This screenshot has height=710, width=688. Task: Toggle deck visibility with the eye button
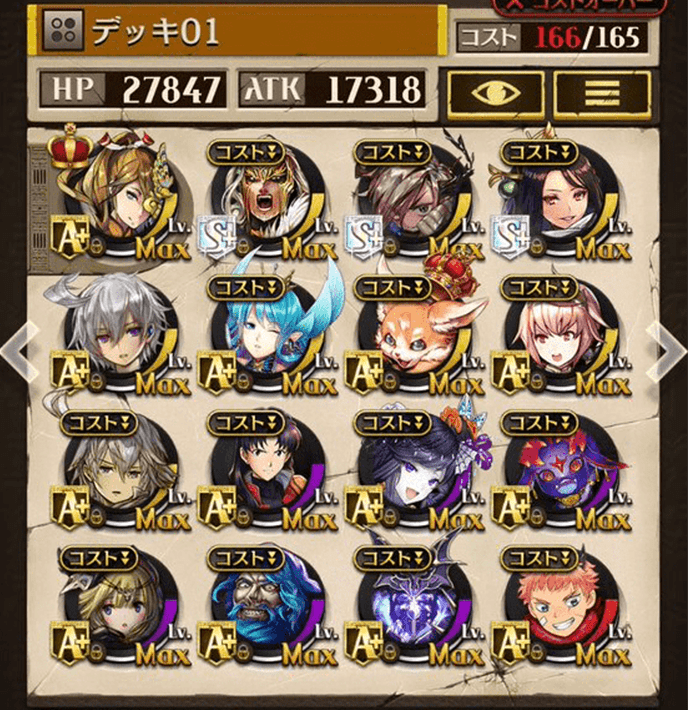495,93
